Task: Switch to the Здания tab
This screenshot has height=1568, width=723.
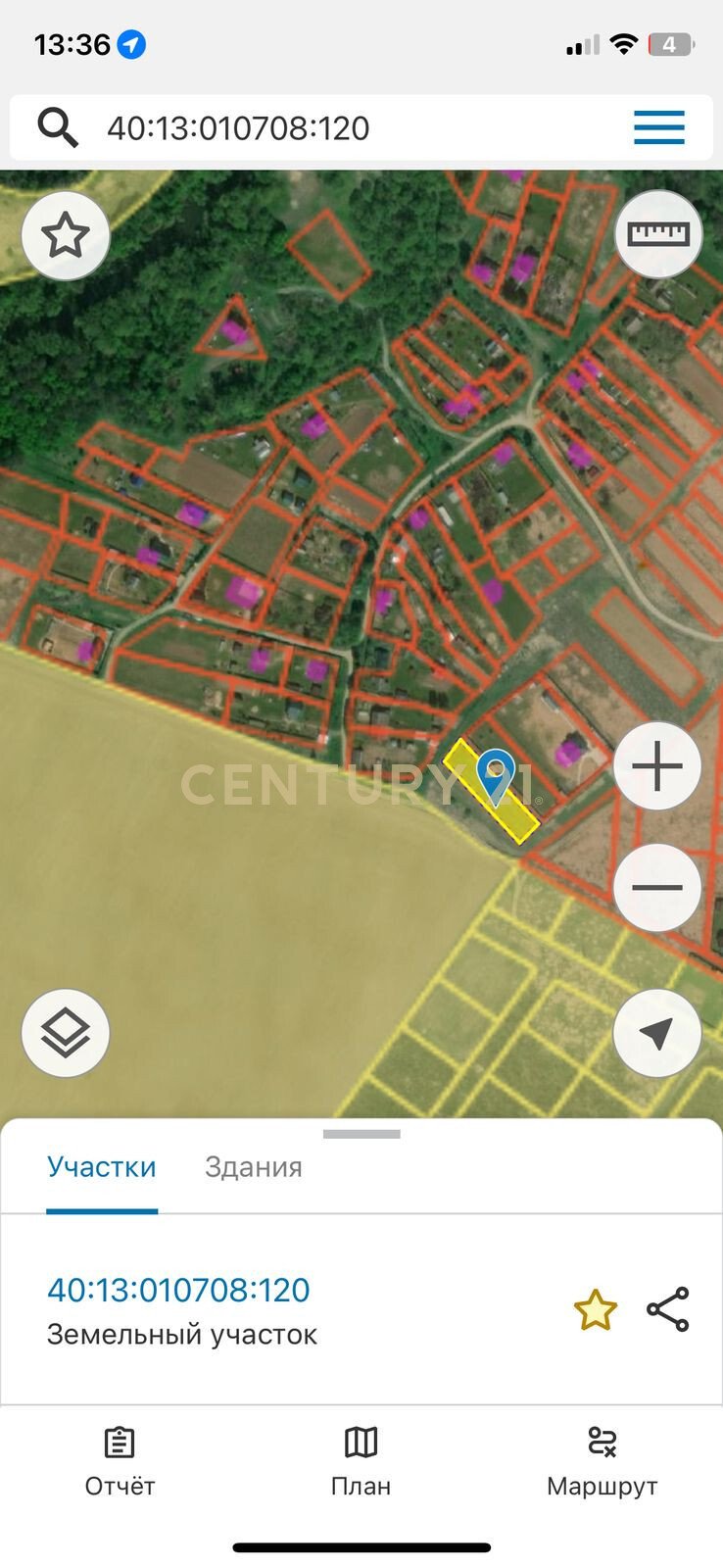Action: click(x=253, y=1167)
